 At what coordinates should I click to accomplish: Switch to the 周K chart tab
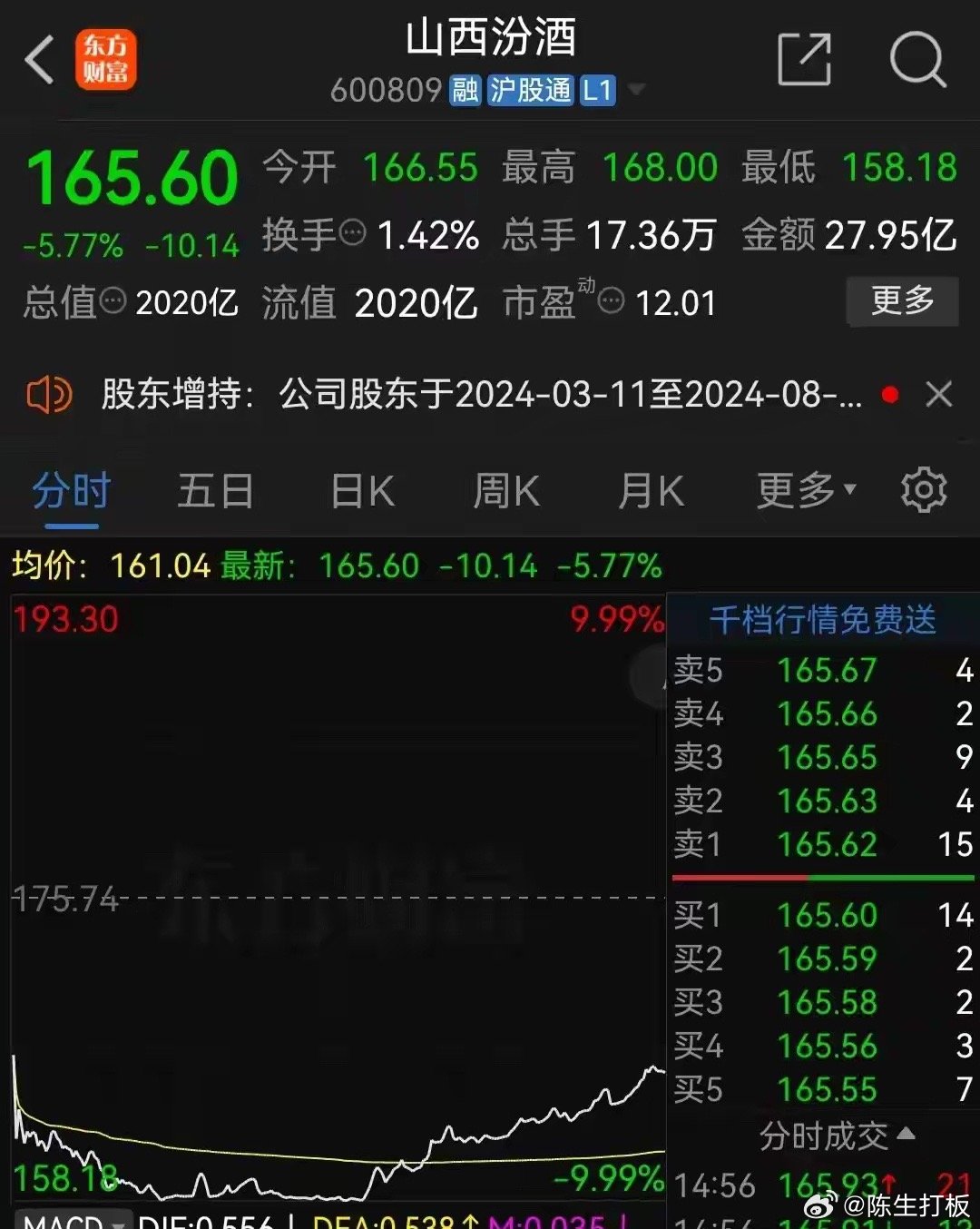(x=506, y=492)
